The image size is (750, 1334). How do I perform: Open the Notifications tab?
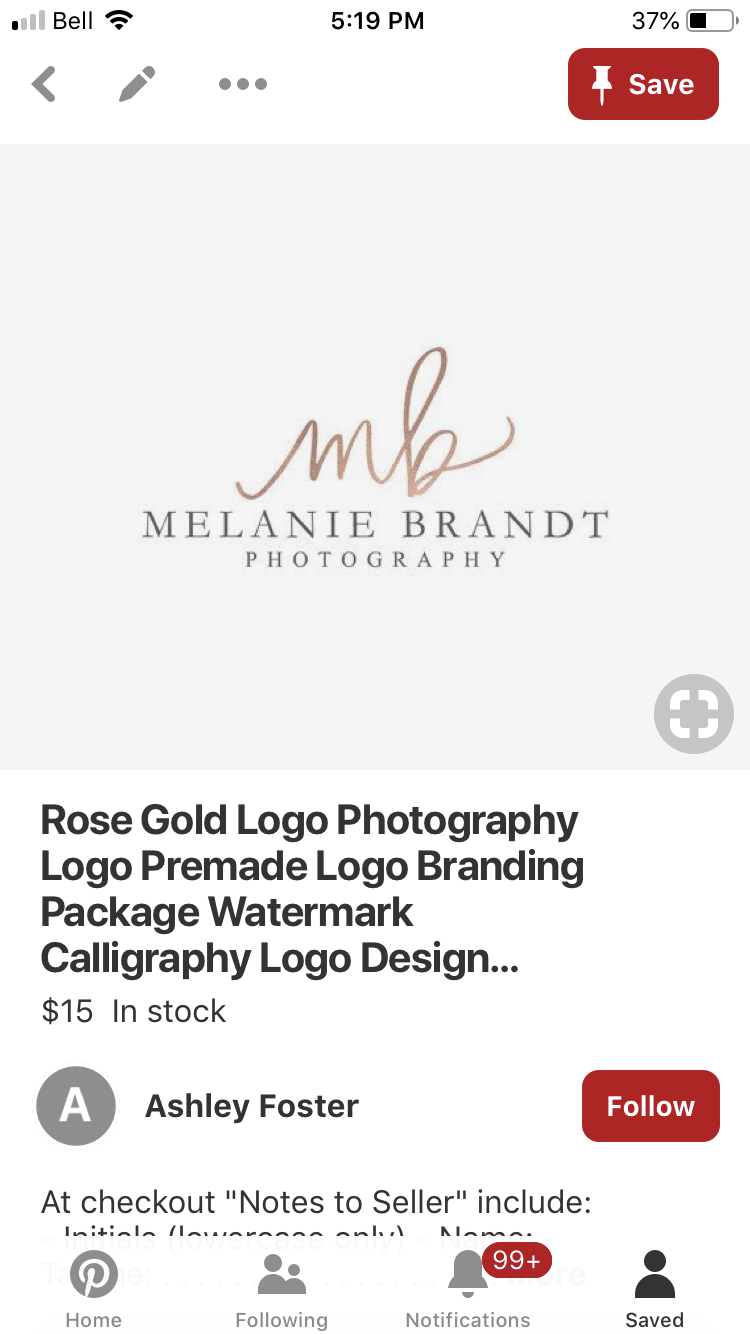(x=468, y=1290)
